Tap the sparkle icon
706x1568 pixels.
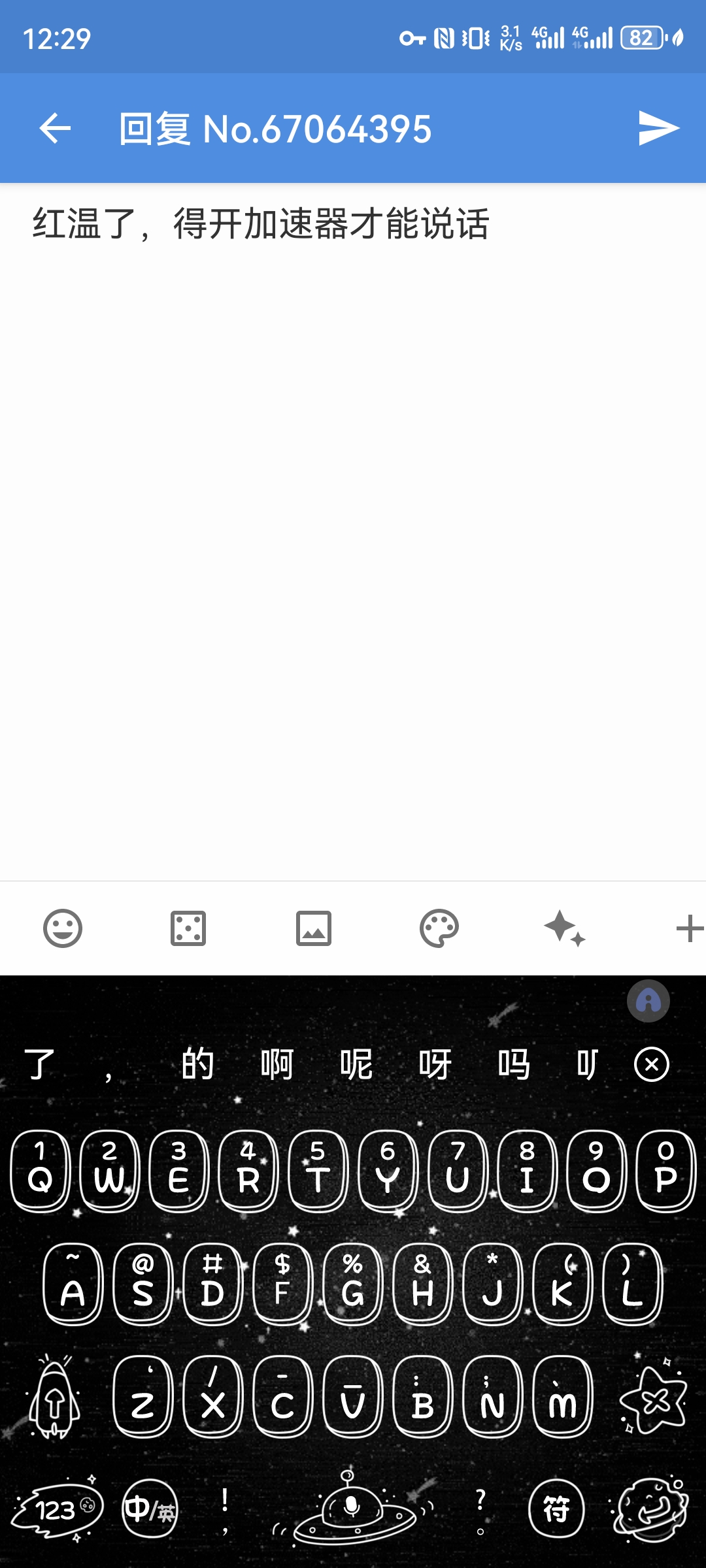click(x=565, y=928)
